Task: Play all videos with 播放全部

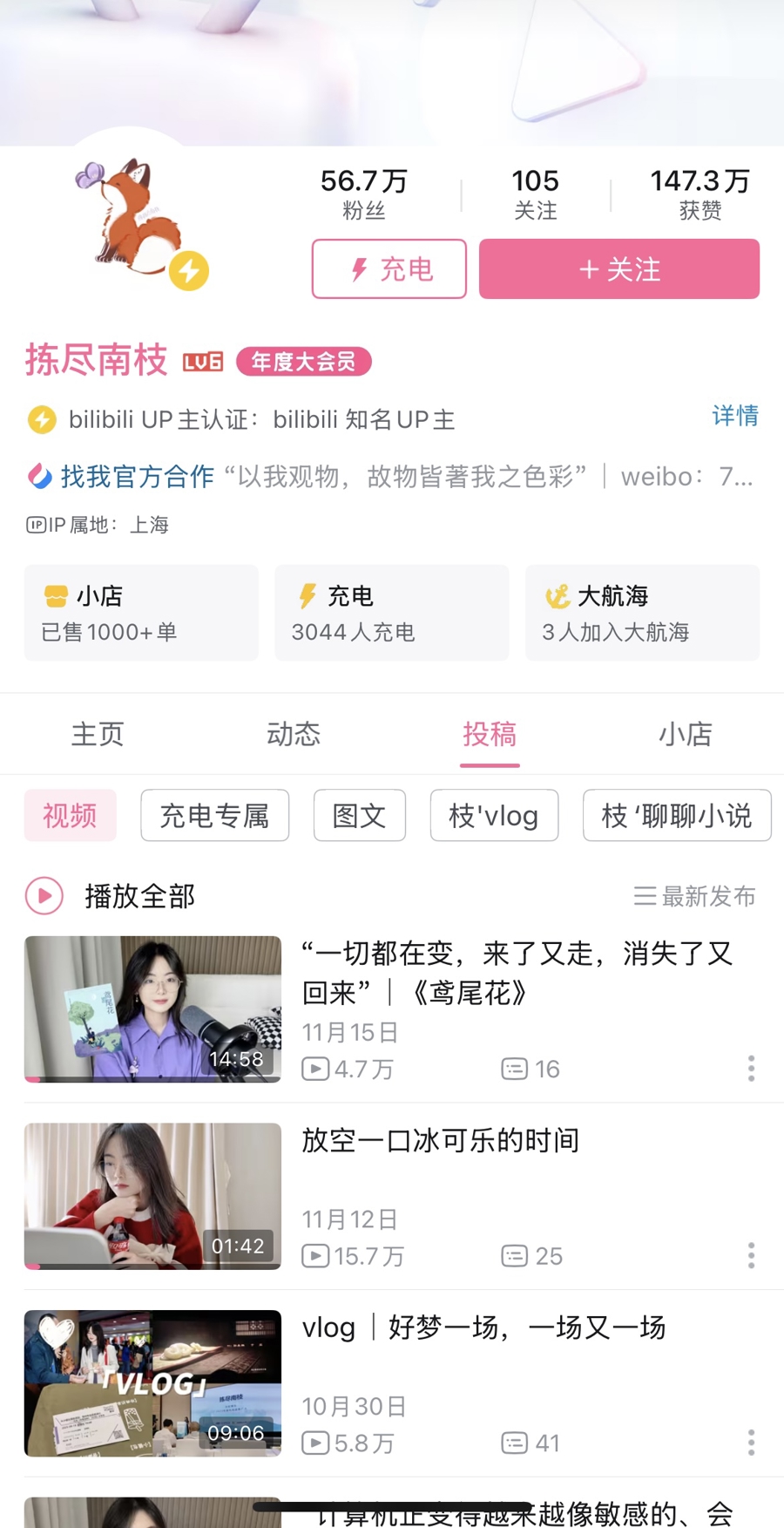Action: [x=111, y=896]
